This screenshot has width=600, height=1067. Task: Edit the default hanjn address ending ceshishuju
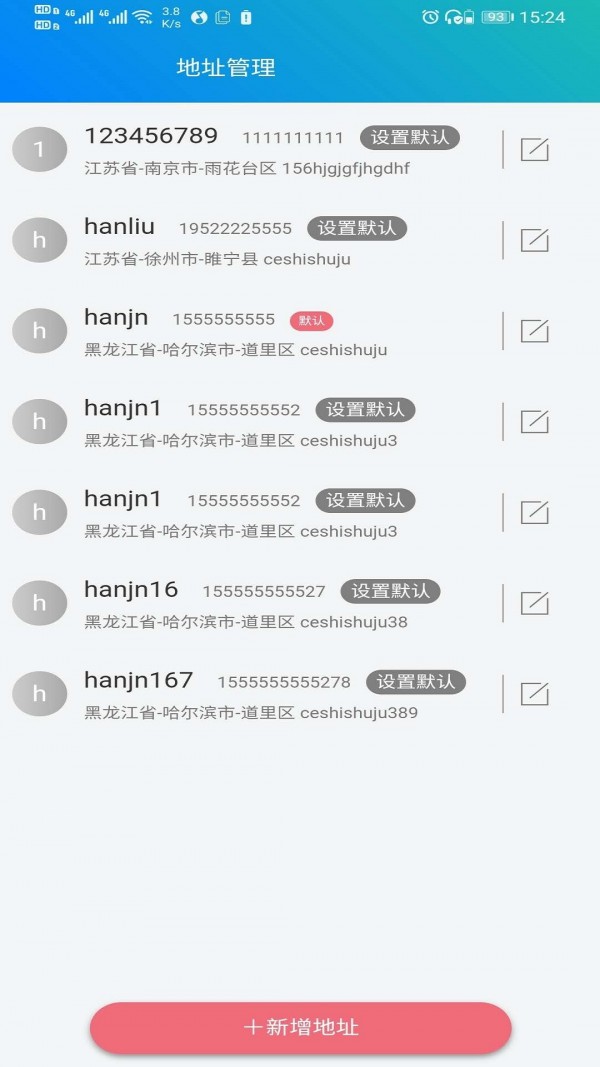[x=535, y=331]
